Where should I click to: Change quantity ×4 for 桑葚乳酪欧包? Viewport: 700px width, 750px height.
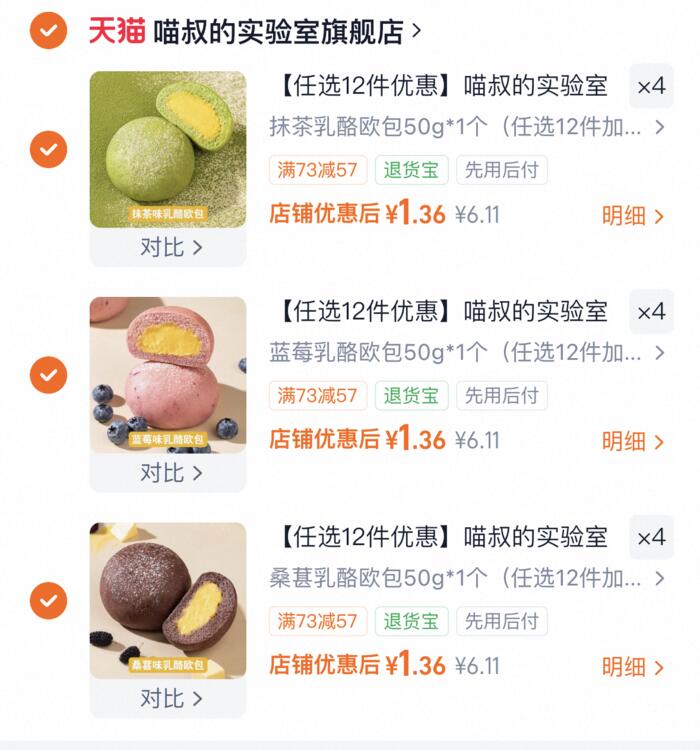pos(651,538)
